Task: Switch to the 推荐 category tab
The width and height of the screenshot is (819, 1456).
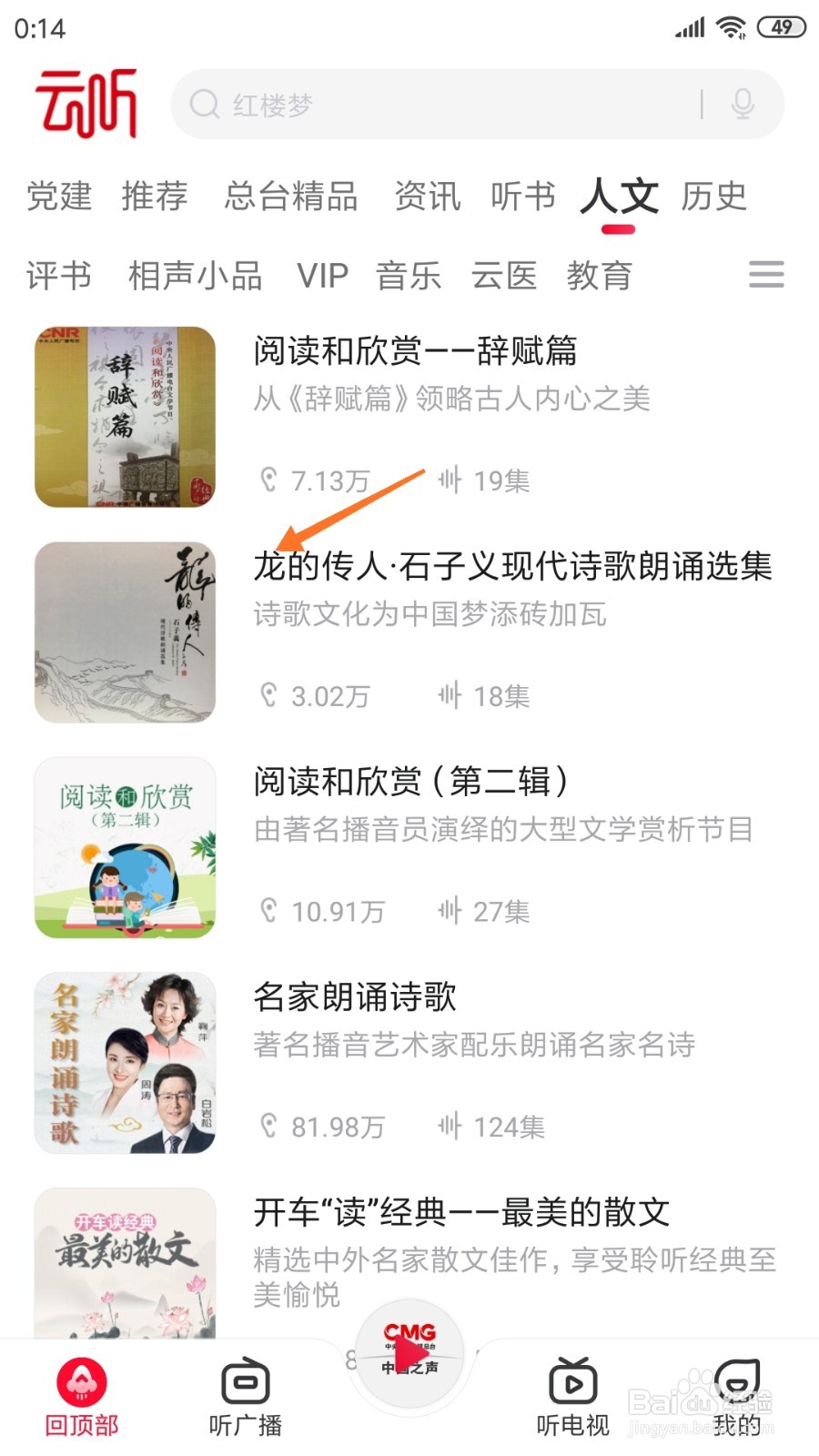Action: (156, 197)
